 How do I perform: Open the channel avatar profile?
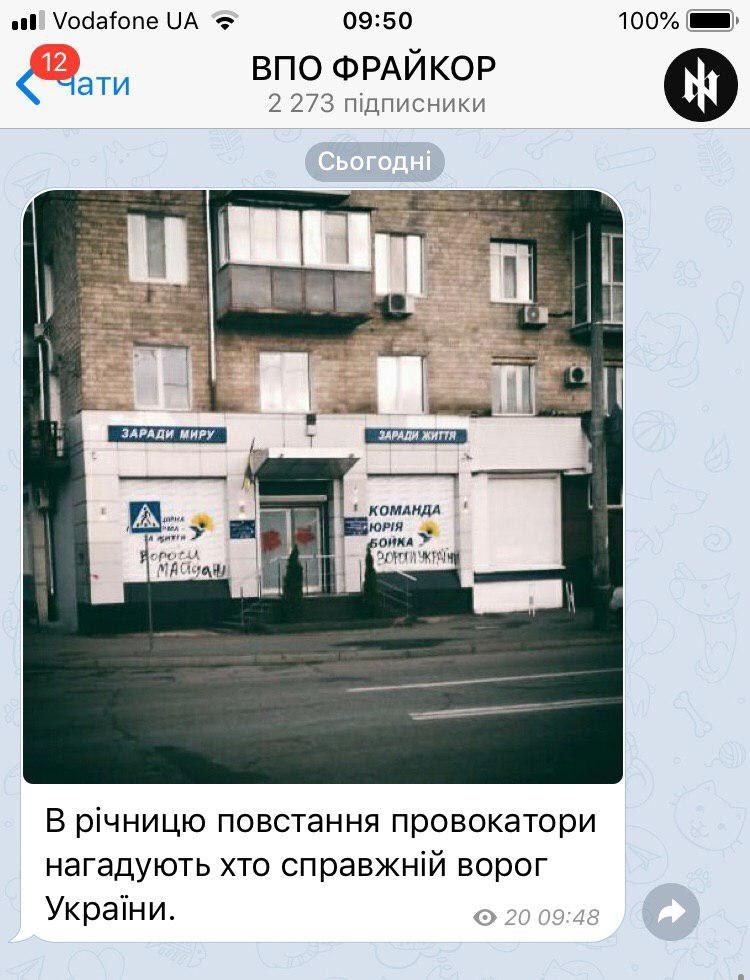tap(701, 85)
